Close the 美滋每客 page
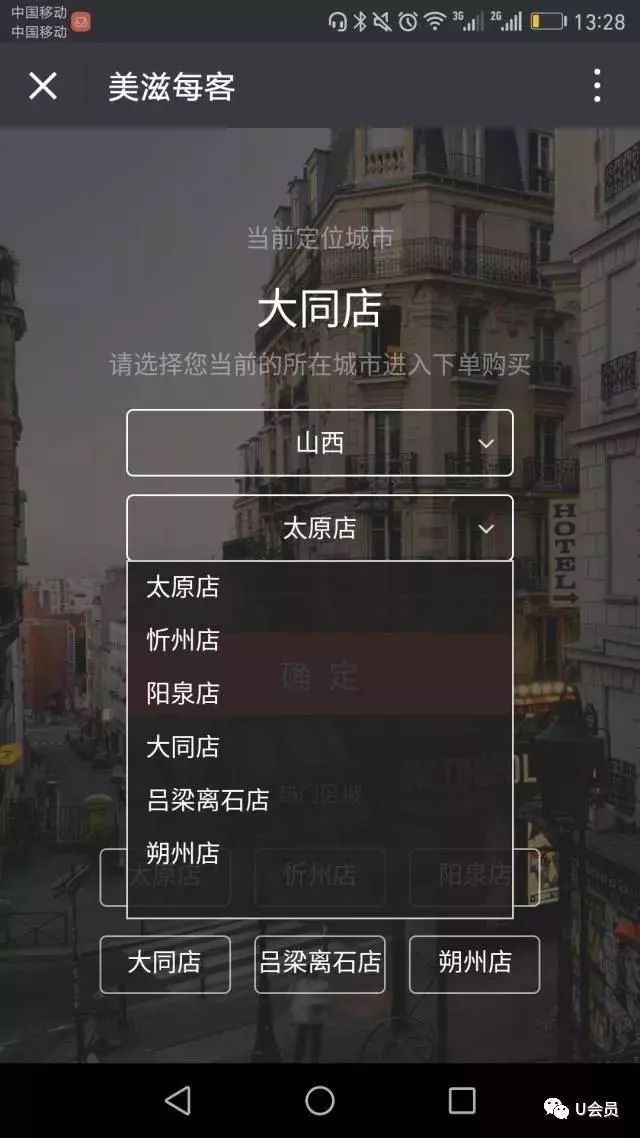 click(x=43, y=86)
